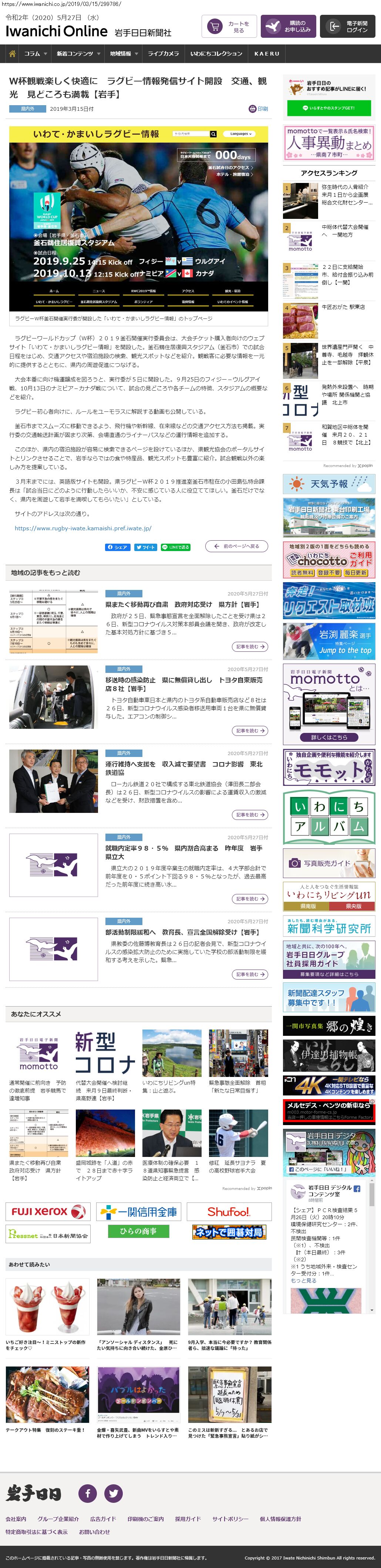381x1568 pixels.
Task: Open the 写真販売ガイド banner
Action: 329,863
